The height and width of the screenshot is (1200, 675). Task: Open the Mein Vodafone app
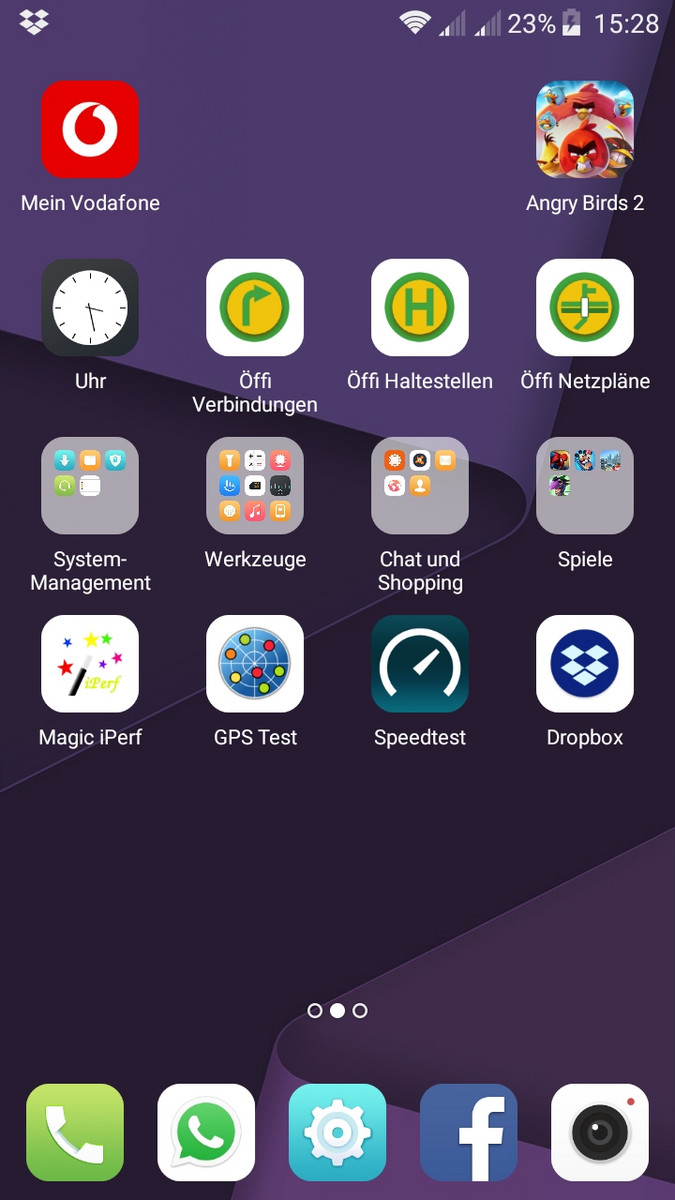tap(90, 130)
